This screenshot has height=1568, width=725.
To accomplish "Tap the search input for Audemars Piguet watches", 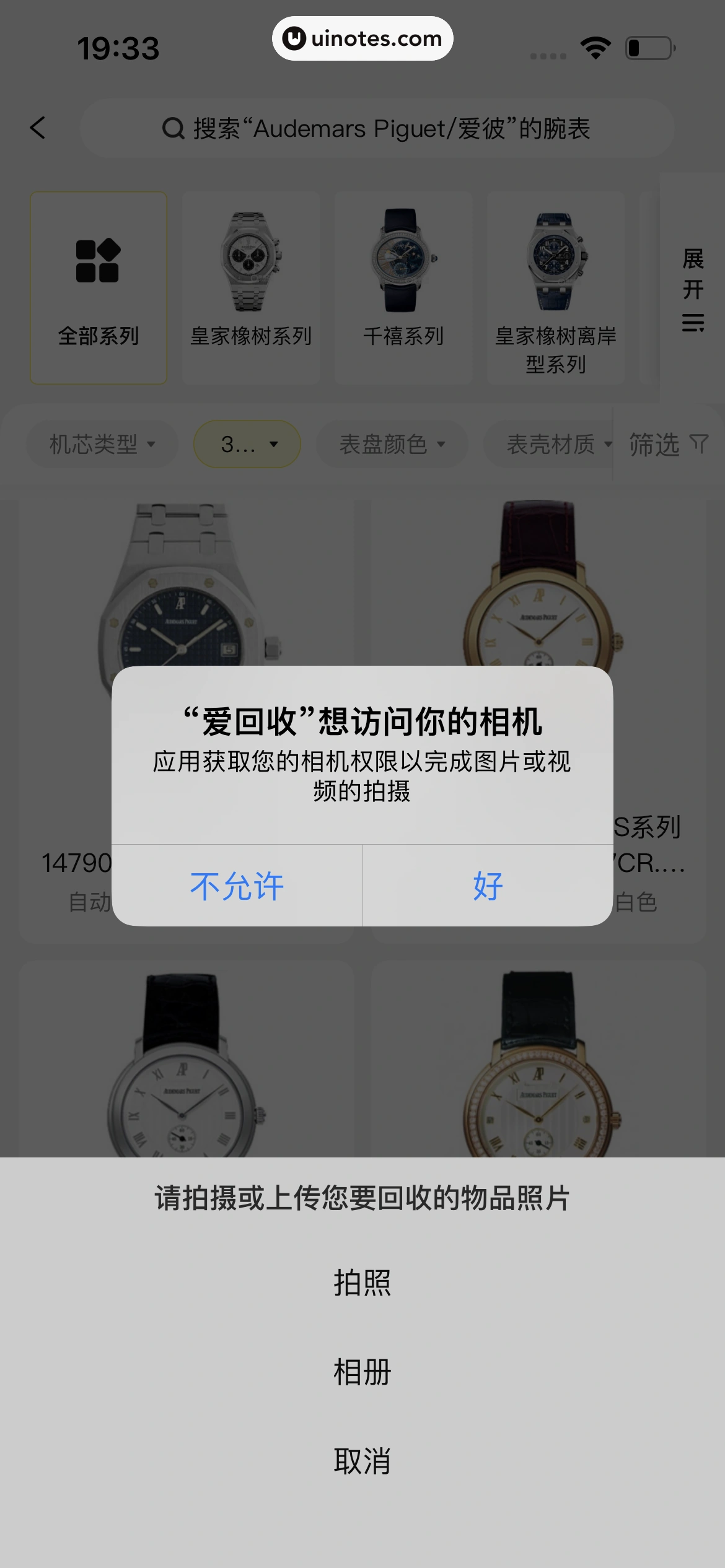I will (379, 128).
